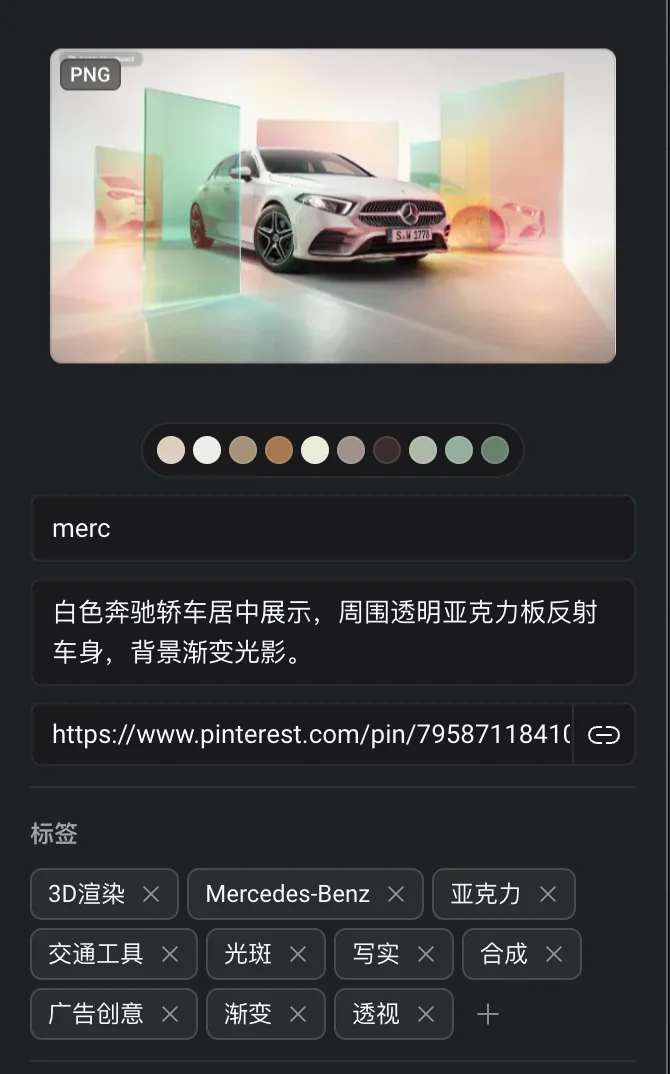Select the orange-brown color swatch

pos(279,450)
